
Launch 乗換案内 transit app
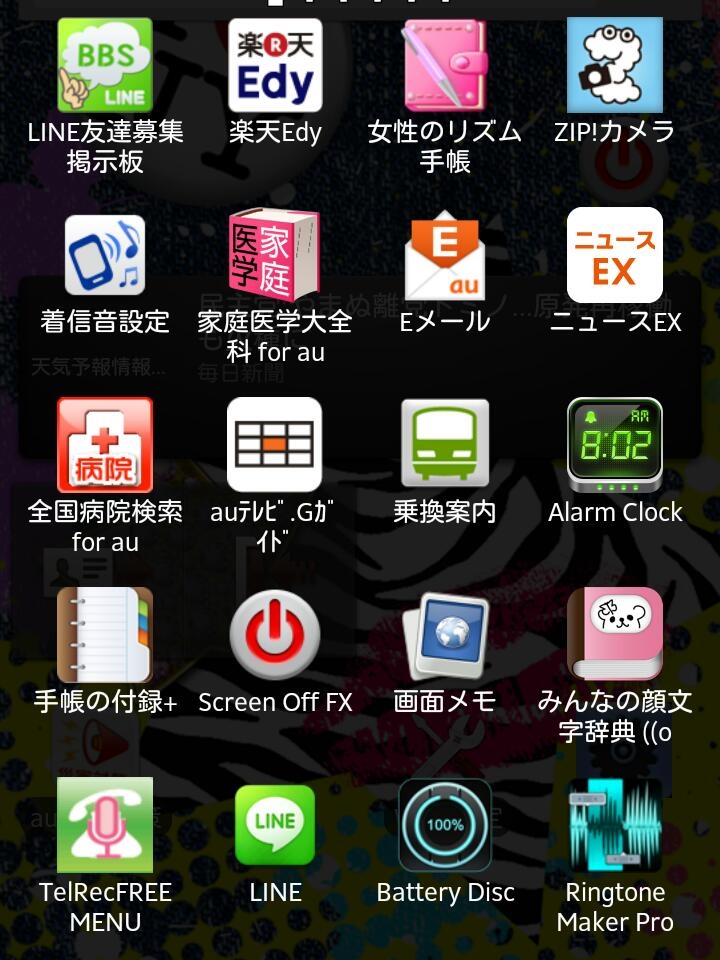pos(445,445)
